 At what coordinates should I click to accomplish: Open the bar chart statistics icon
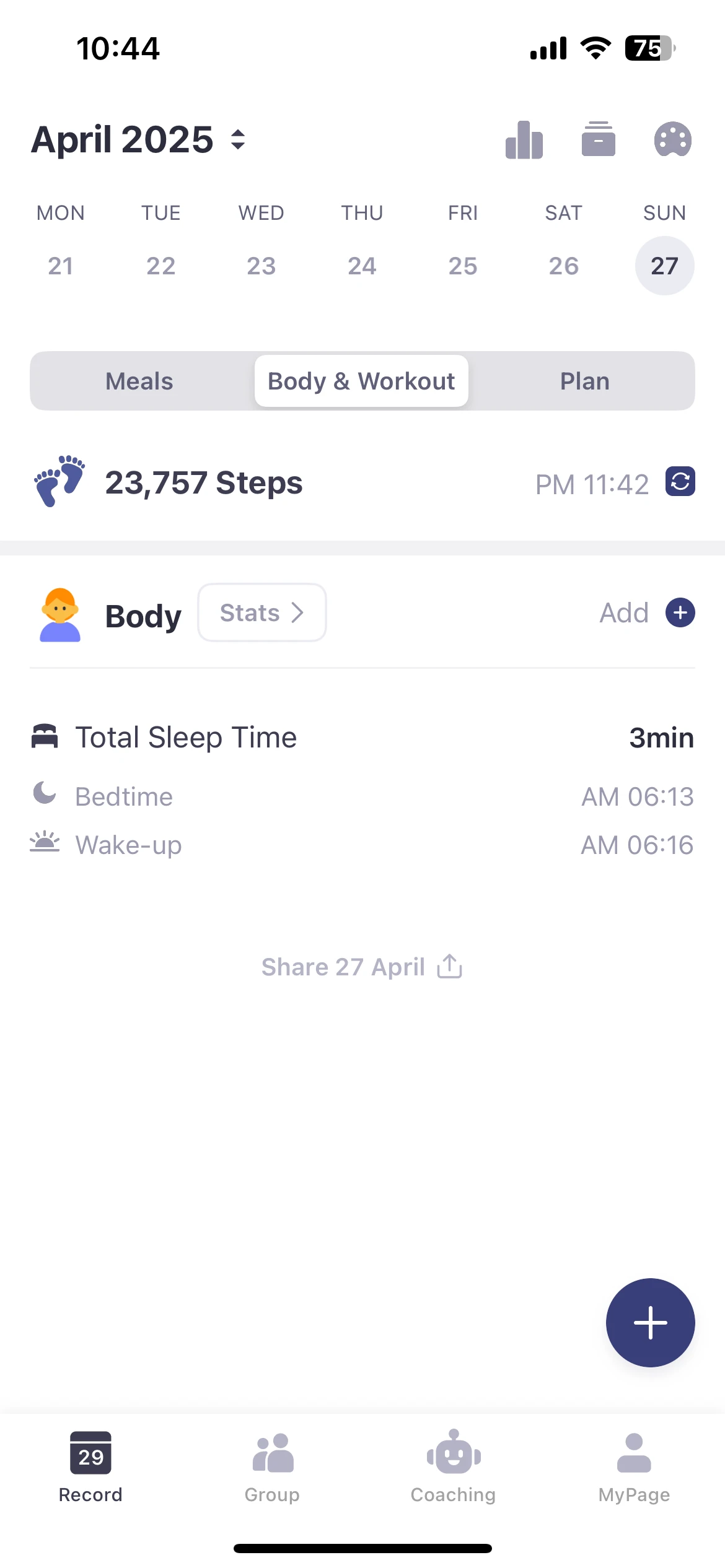coord(524,140)
